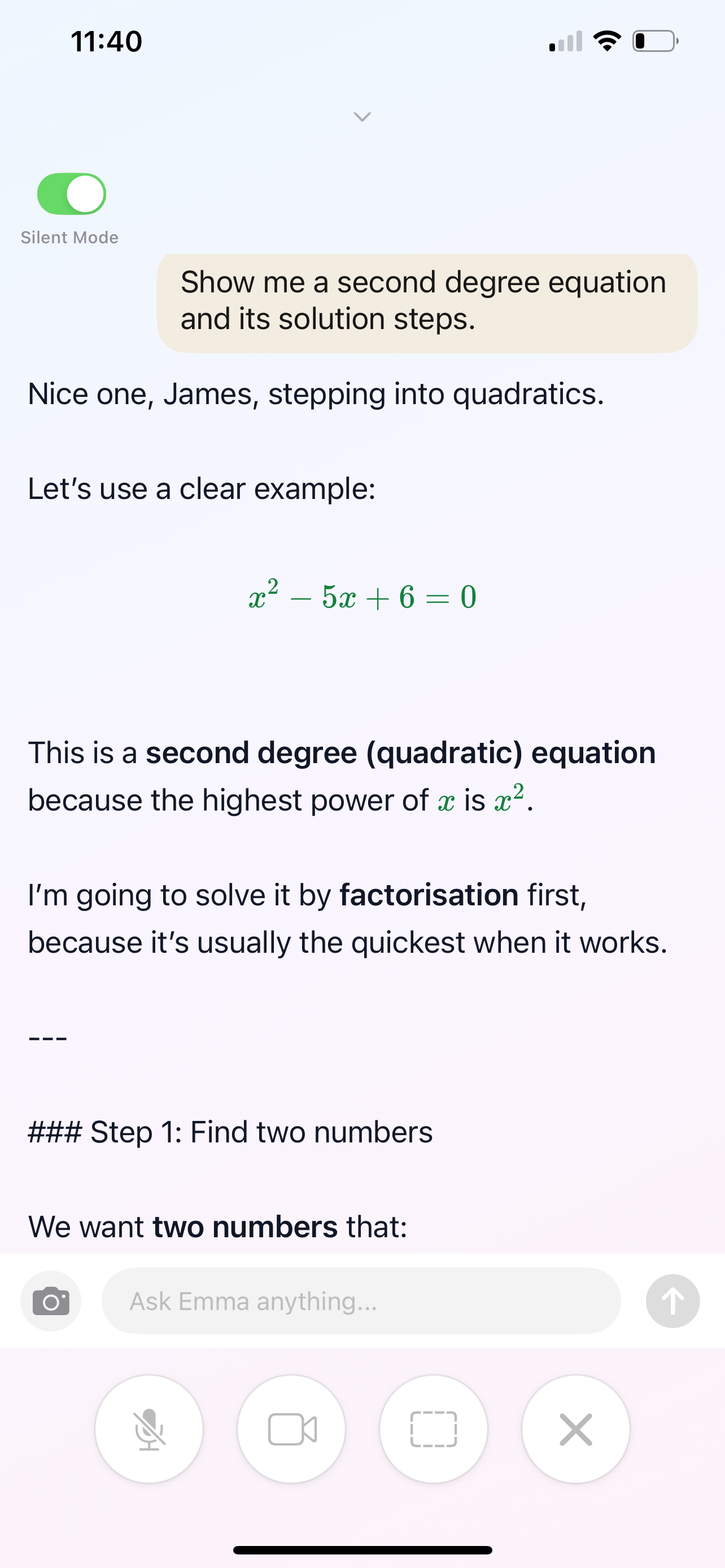Start video with the camcorder button

click(291, 1429)
